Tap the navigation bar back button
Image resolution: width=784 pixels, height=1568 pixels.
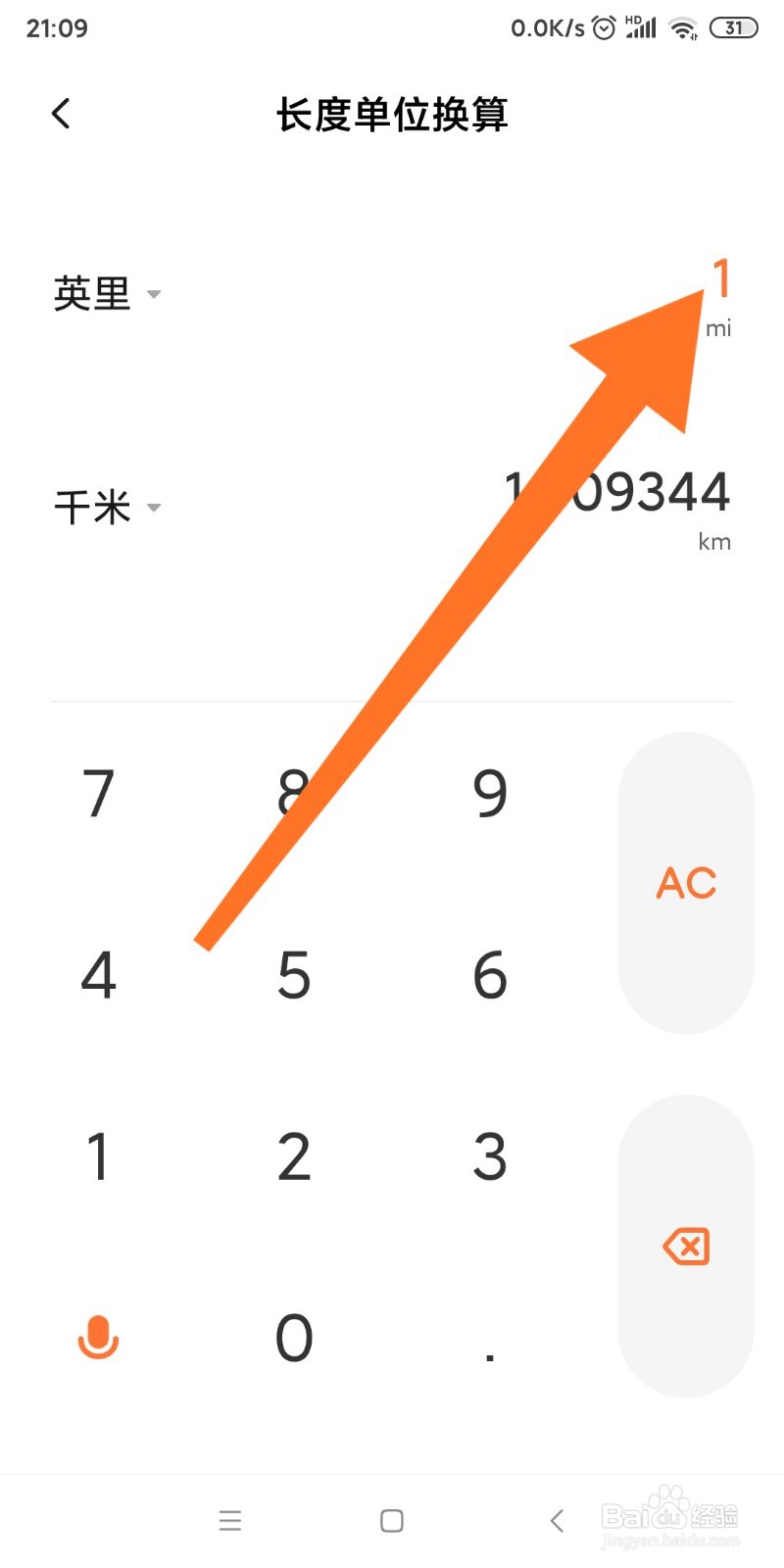[x=556, y=1520]
